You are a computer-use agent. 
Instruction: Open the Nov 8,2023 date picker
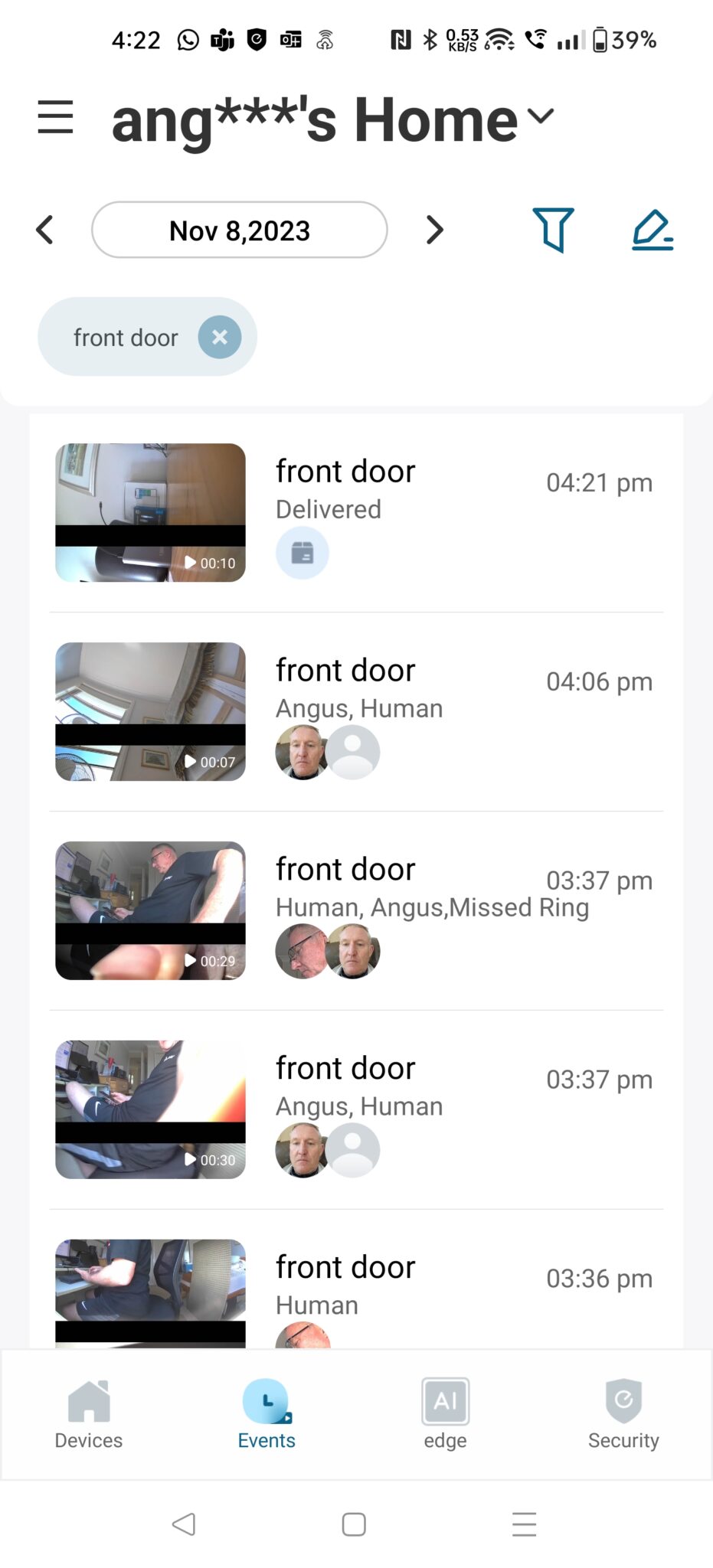(240, 230)
